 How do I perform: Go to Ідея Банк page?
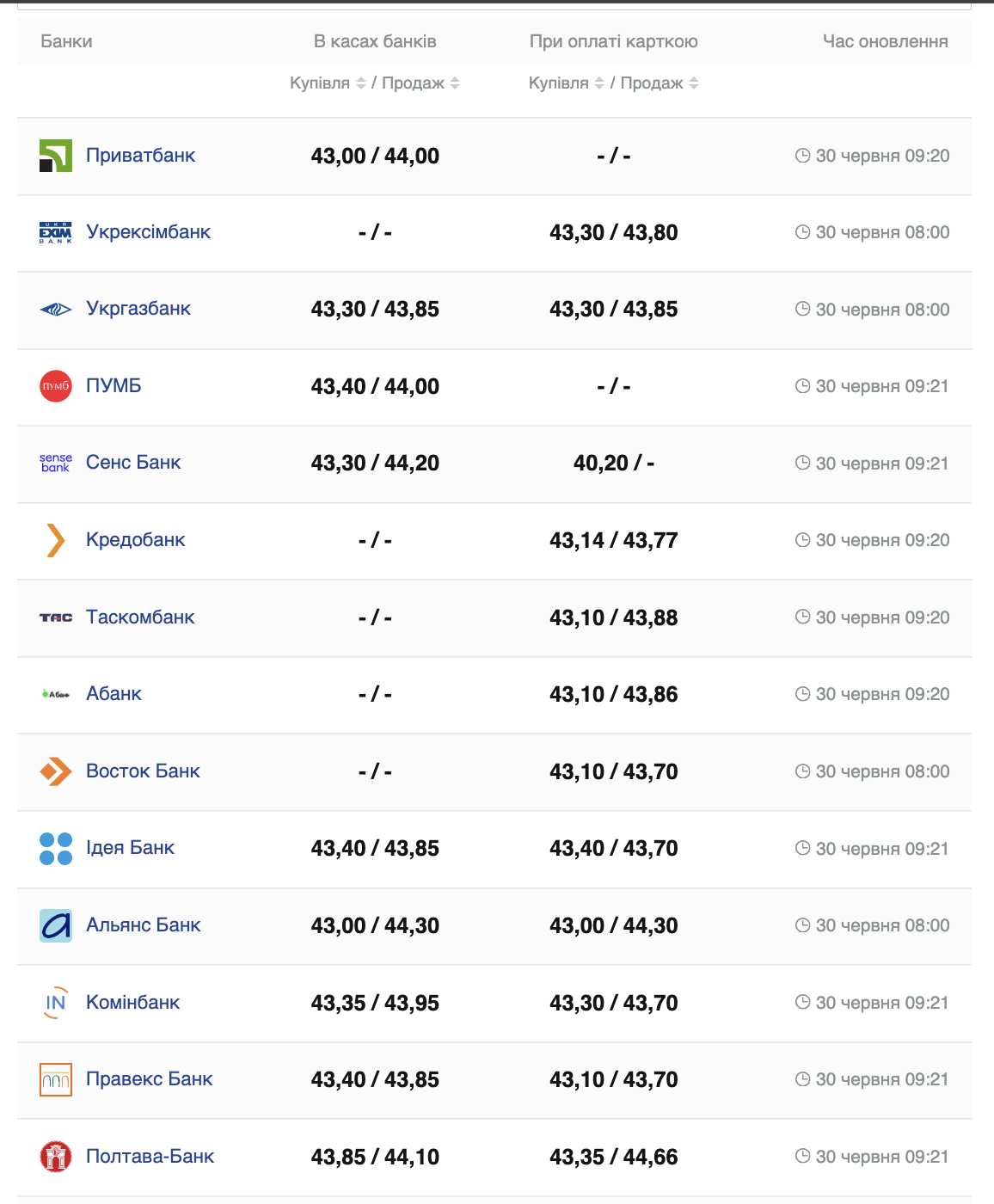click(130, 848)
